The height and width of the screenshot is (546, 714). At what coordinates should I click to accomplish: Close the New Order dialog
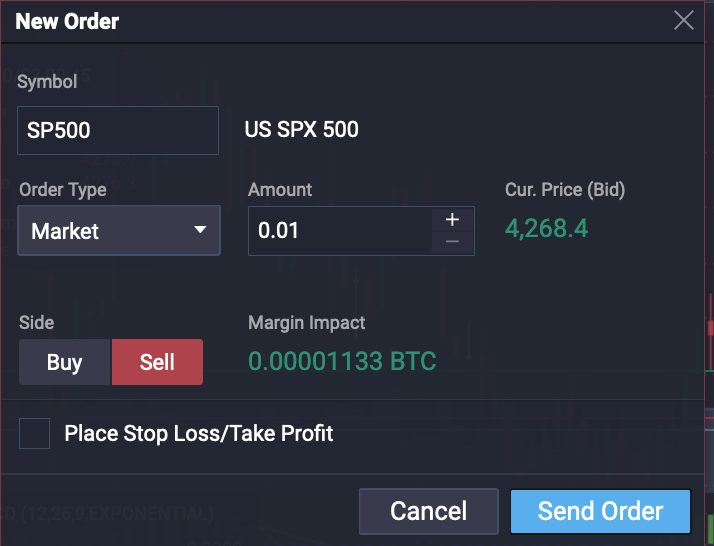pyautogui.click(x=684, y=21)
